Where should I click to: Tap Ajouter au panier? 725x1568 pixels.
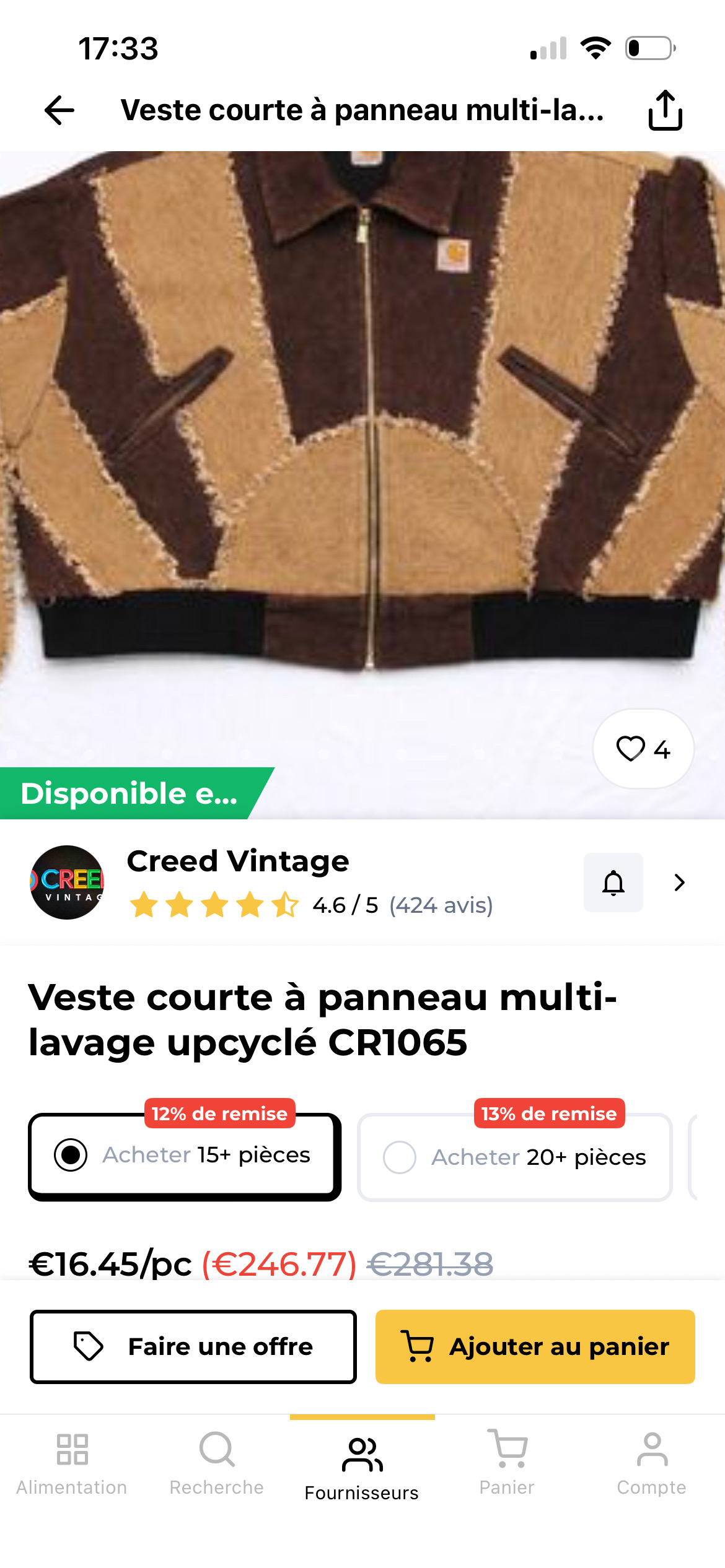(x=535, y=1346)
